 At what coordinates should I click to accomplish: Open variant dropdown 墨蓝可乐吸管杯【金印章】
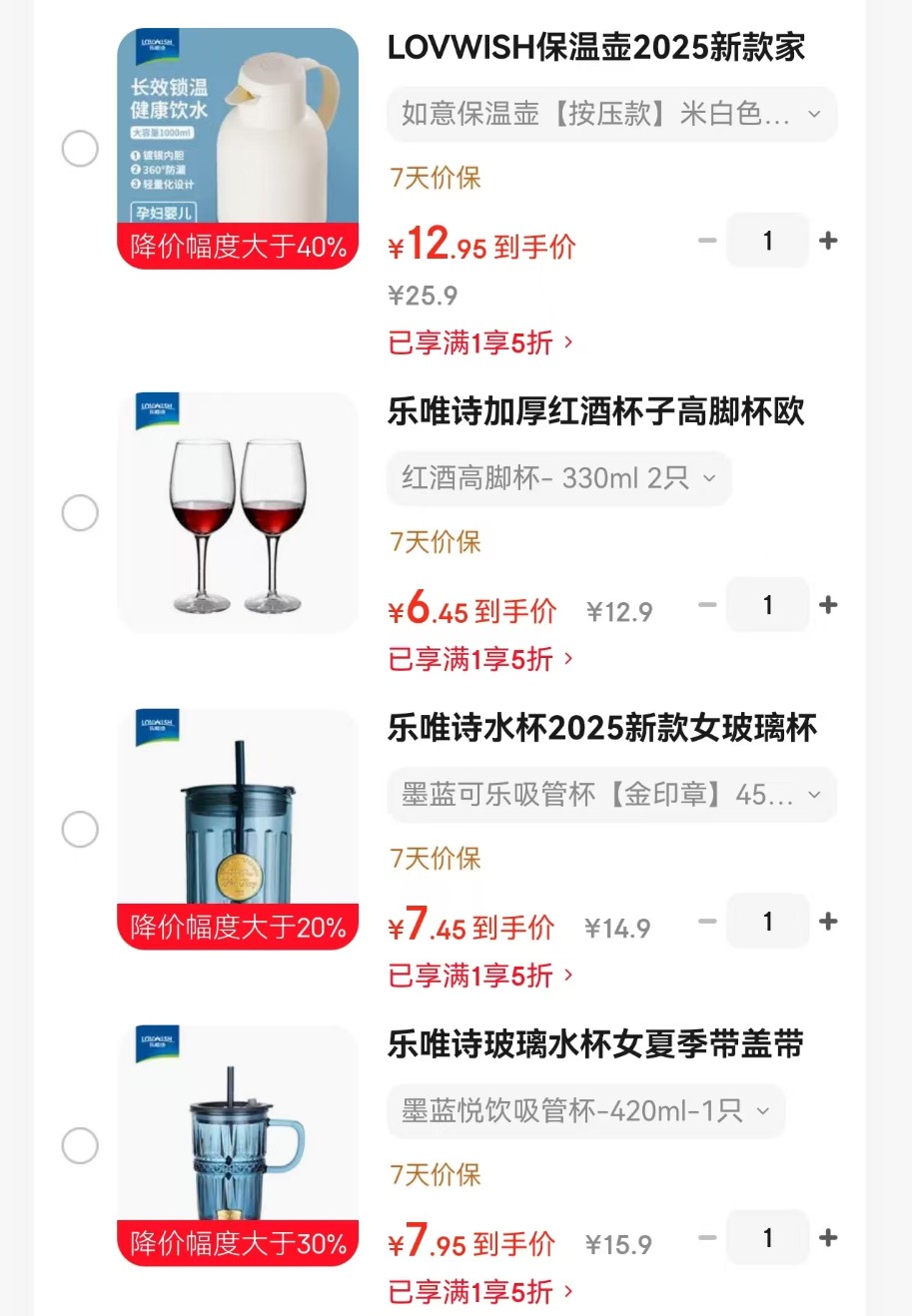click(611, 795)
